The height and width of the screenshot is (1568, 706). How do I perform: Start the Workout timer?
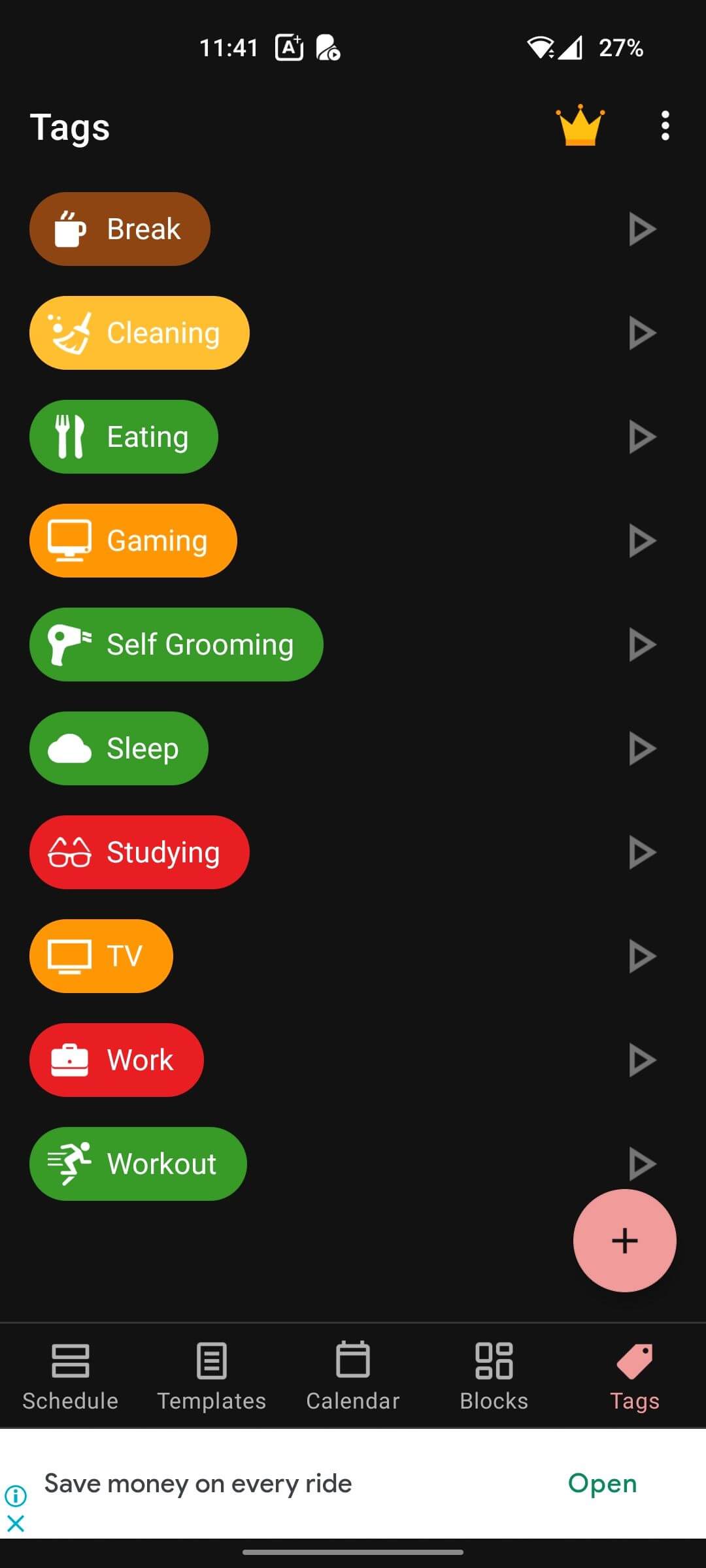coord(643,1164)
